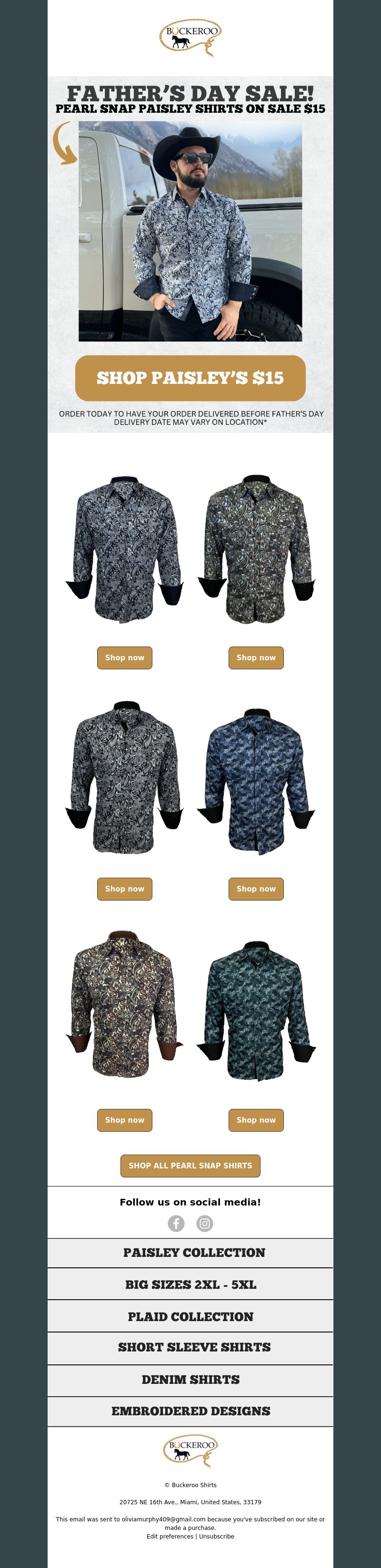The width and height of the screenshot is (381, 1568).
Task: Shop now under the brown cream paisley shirt
Action: click(124, 1120)
